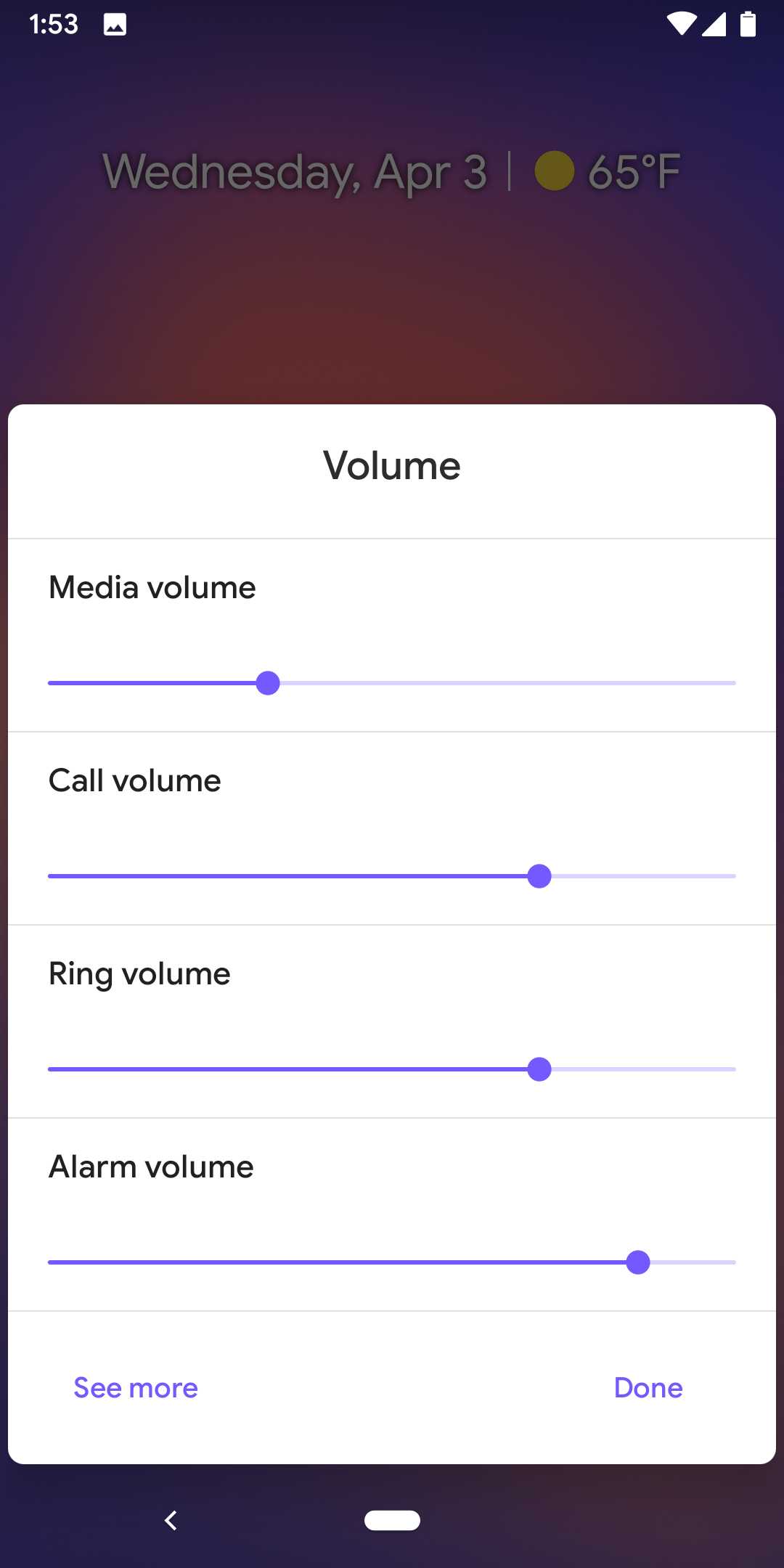This screenshot has width=784, height=1568.
Task: Go back using the navigation arrow
Action: point(171,1520)
